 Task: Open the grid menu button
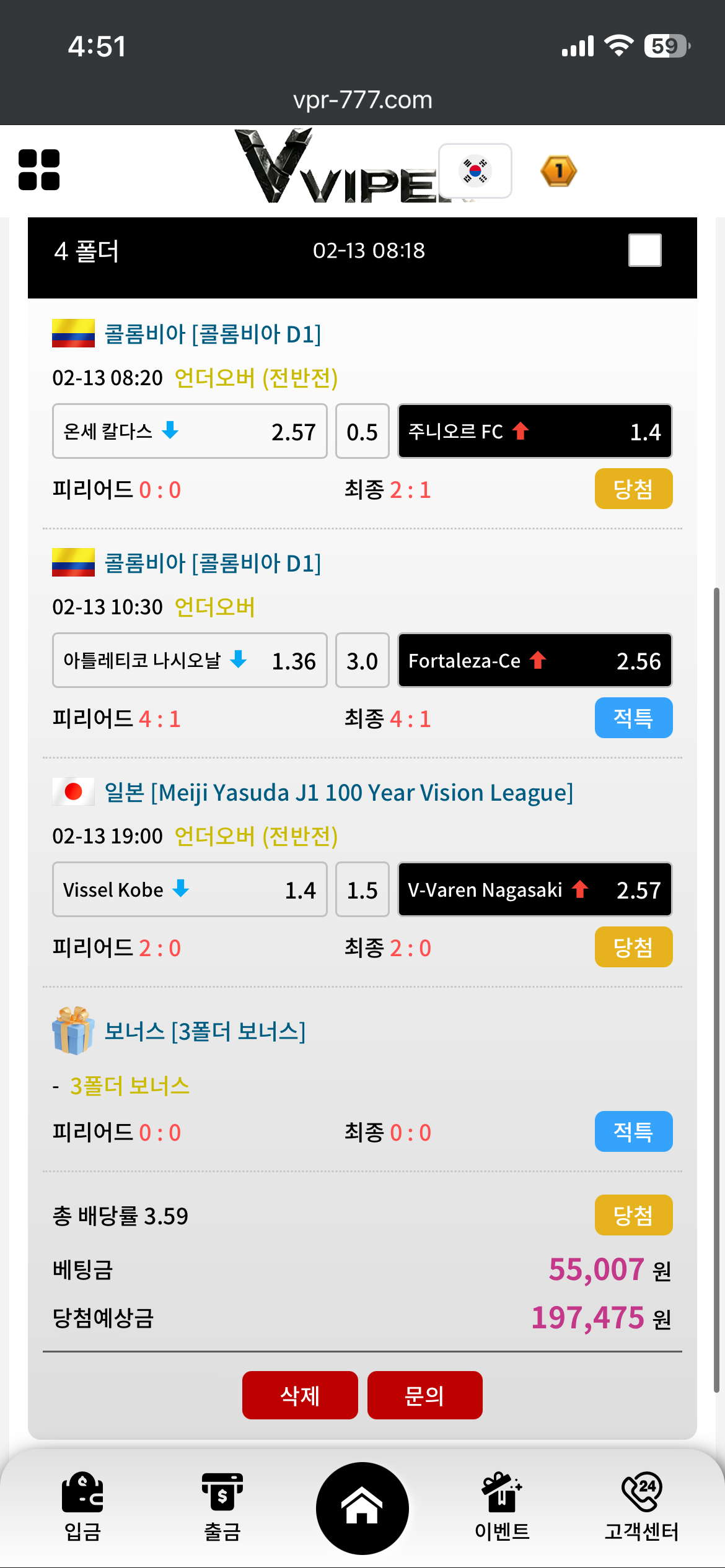[39, 170]
